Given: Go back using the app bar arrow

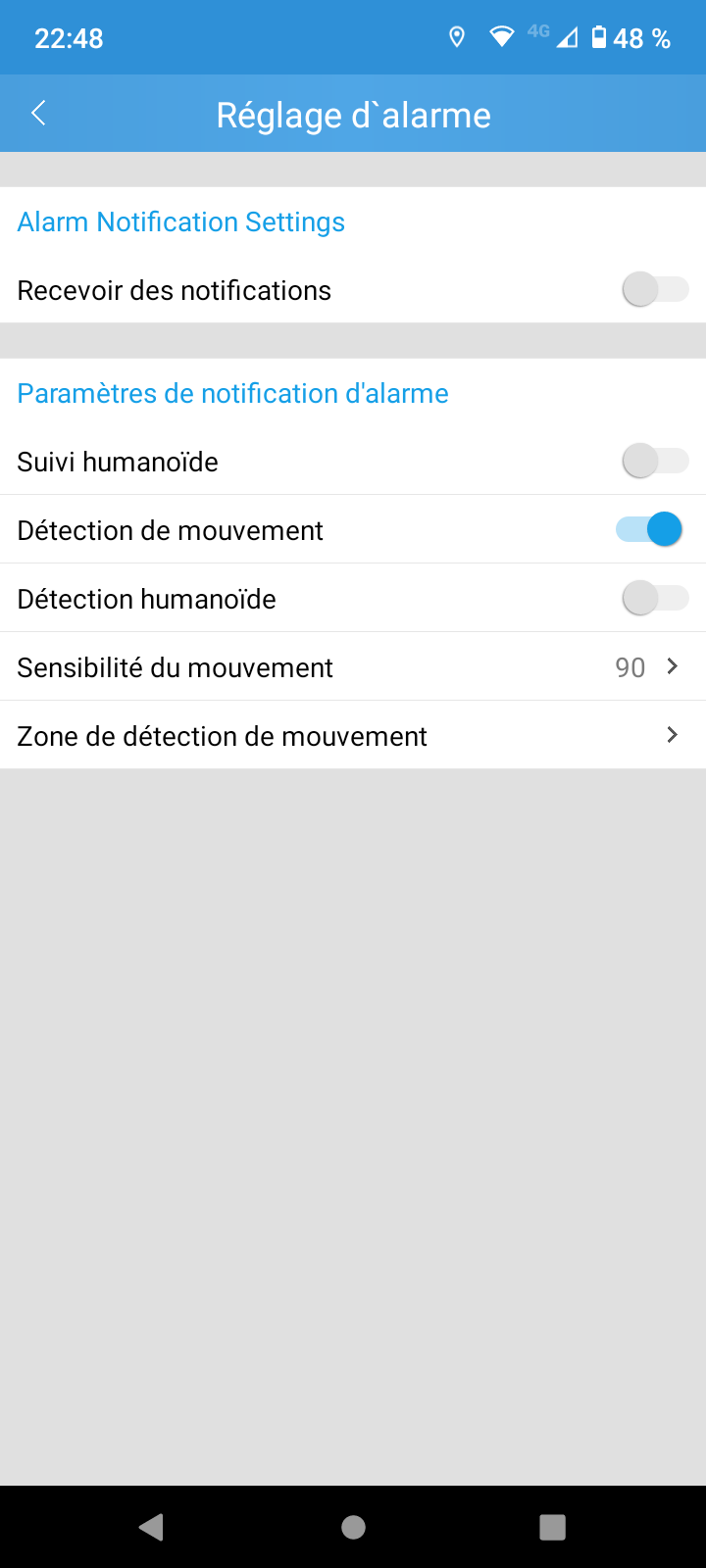Looking at the screenshot, I should 38,114.
